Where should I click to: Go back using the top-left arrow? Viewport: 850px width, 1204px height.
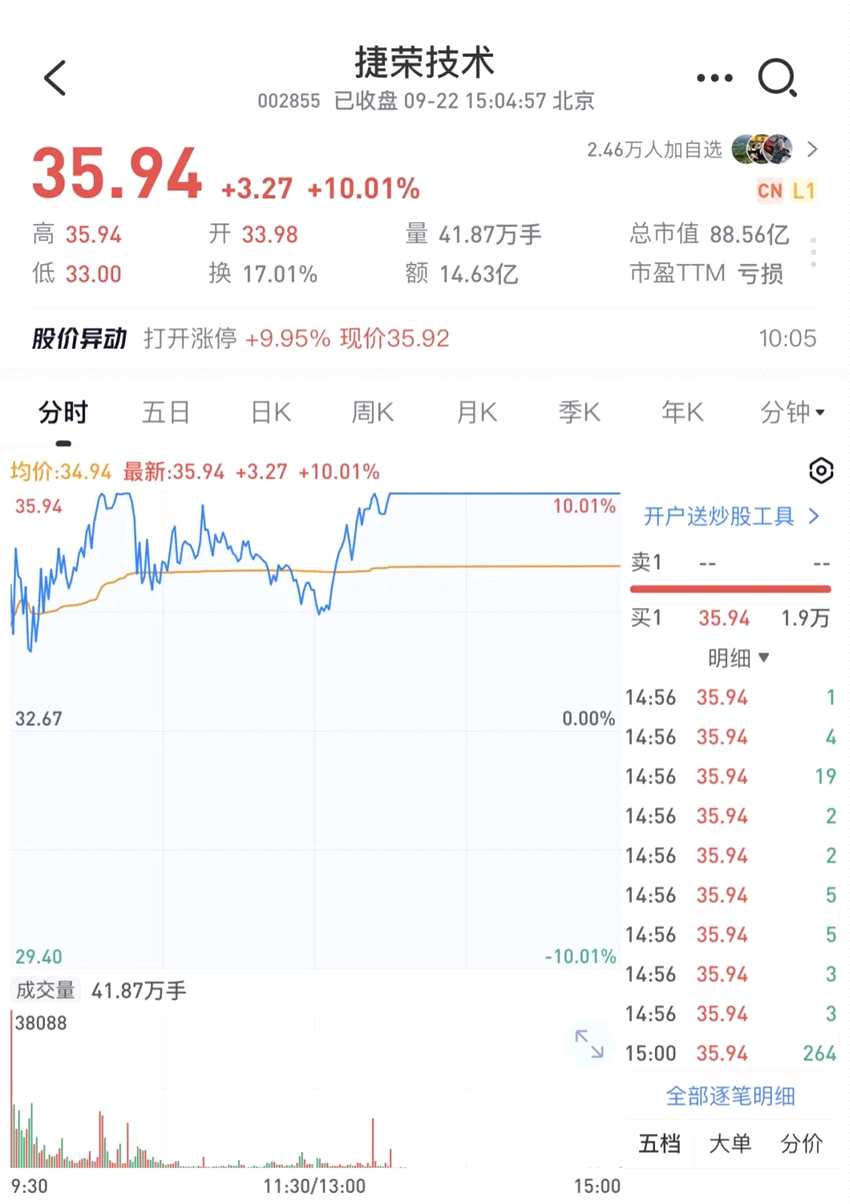tap(55, 78)
